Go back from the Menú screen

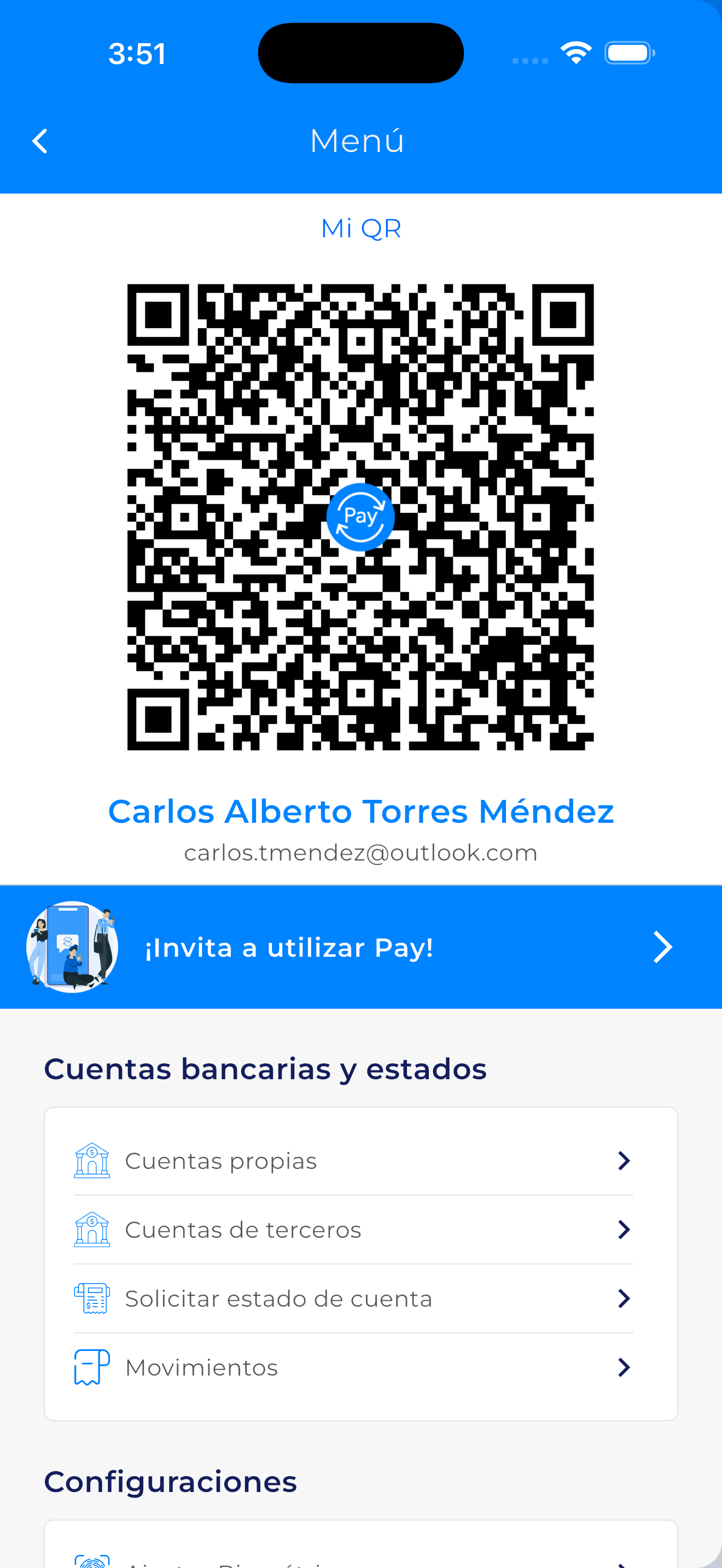[x=40, y=141]
